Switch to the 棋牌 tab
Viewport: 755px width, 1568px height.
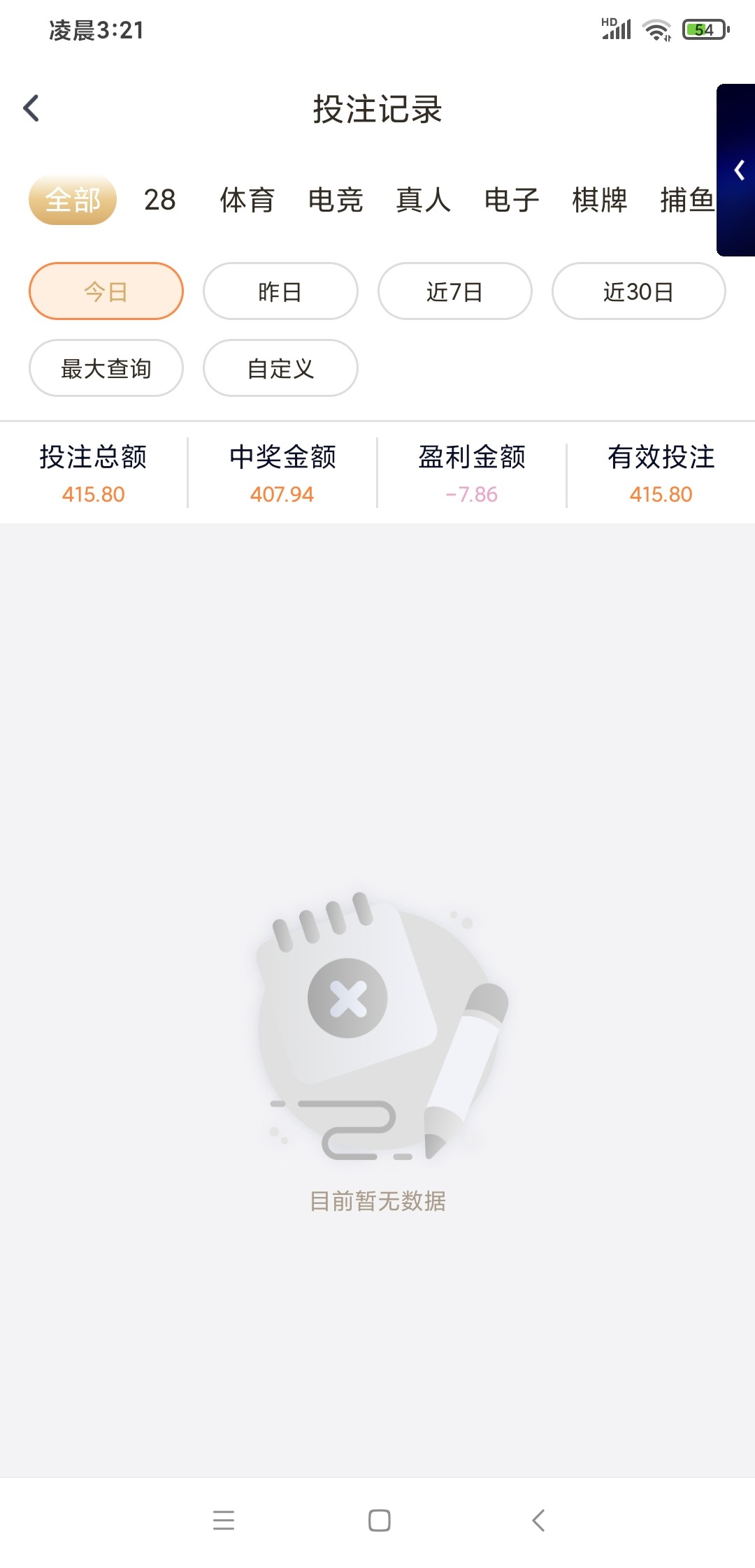tap(599, 201)
